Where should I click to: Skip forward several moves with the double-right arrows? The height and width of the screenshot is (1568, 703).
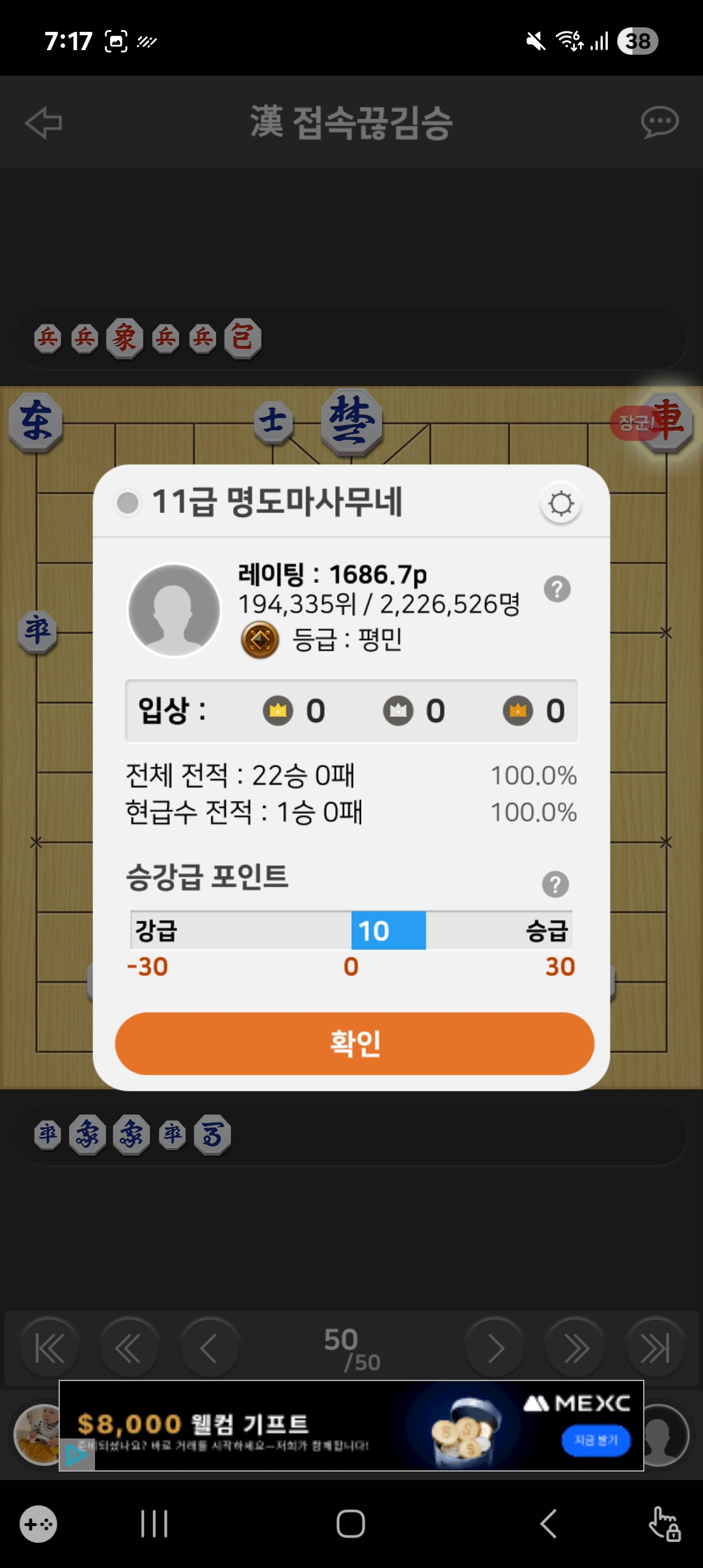coord(575,1348)
